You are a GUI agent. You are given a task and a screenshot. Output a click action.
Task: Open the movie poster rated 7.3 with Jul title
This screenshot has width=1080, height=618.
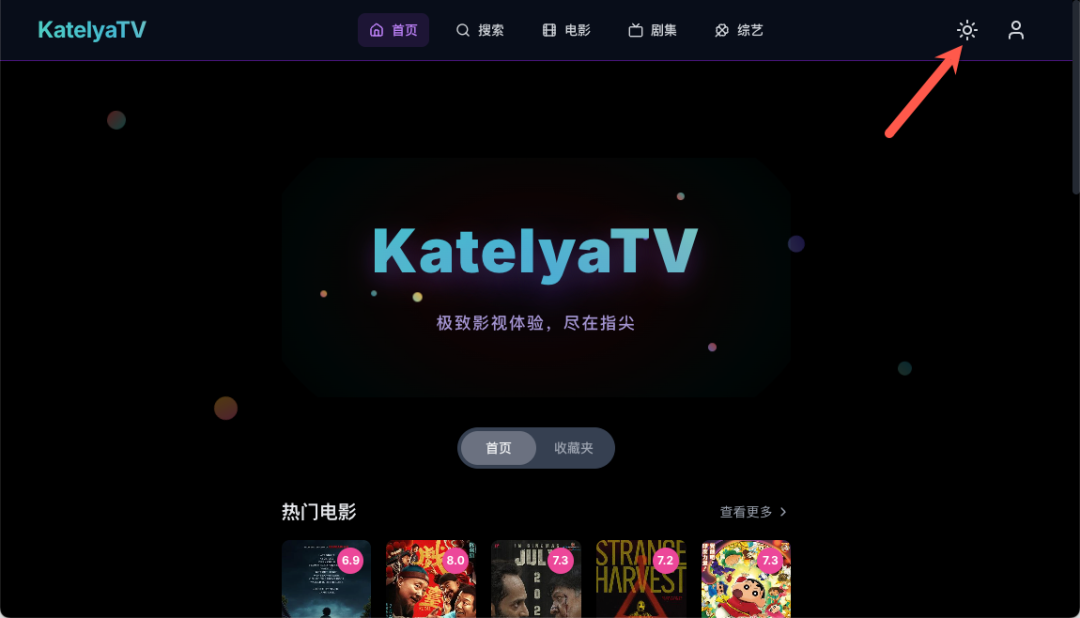pyautogui.click(x=535, y=580)
